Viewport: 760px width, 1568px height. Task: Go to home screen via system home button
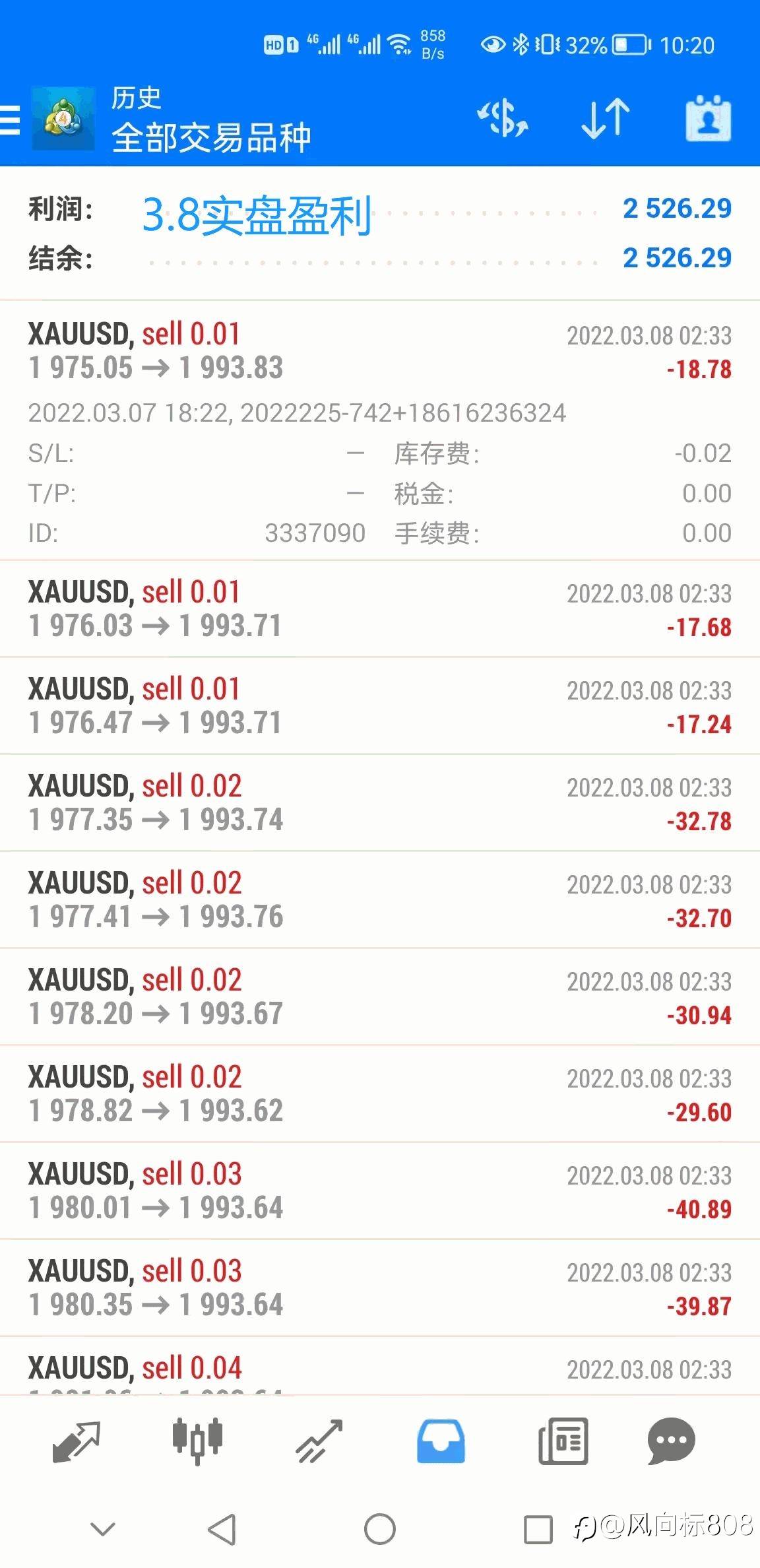tap(380, 1529)
